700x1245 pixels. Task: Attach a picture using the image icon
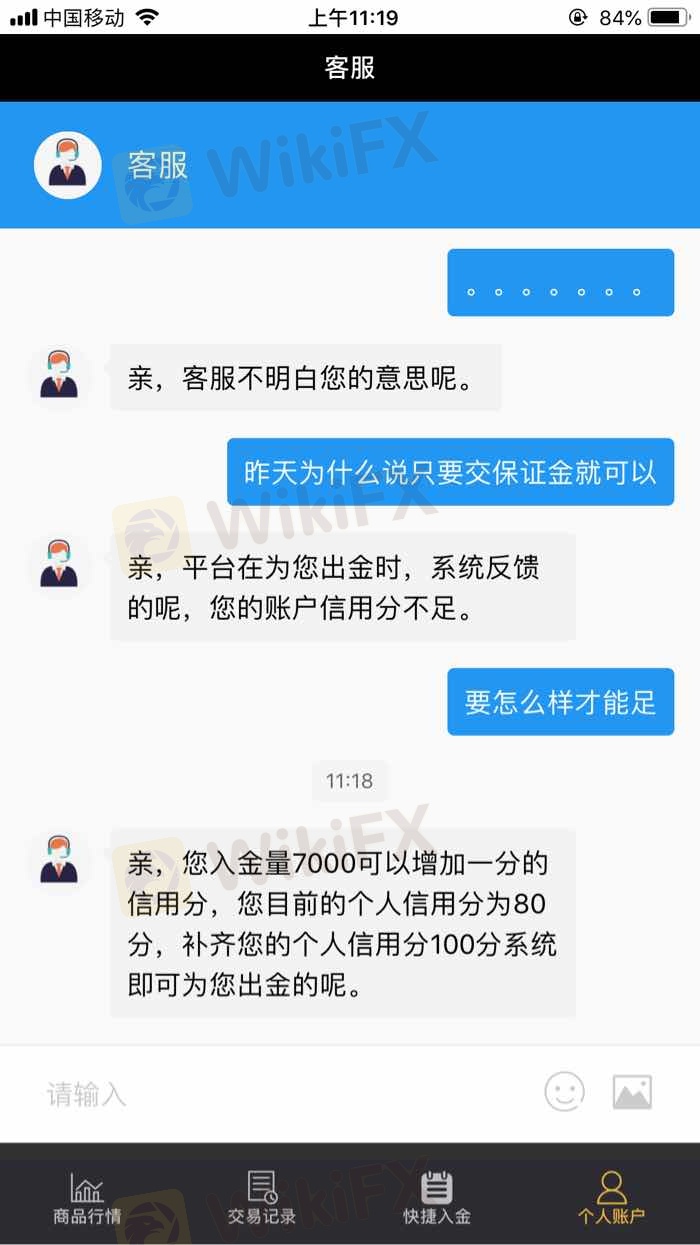pyautogui.click(x=632, y=1092)
